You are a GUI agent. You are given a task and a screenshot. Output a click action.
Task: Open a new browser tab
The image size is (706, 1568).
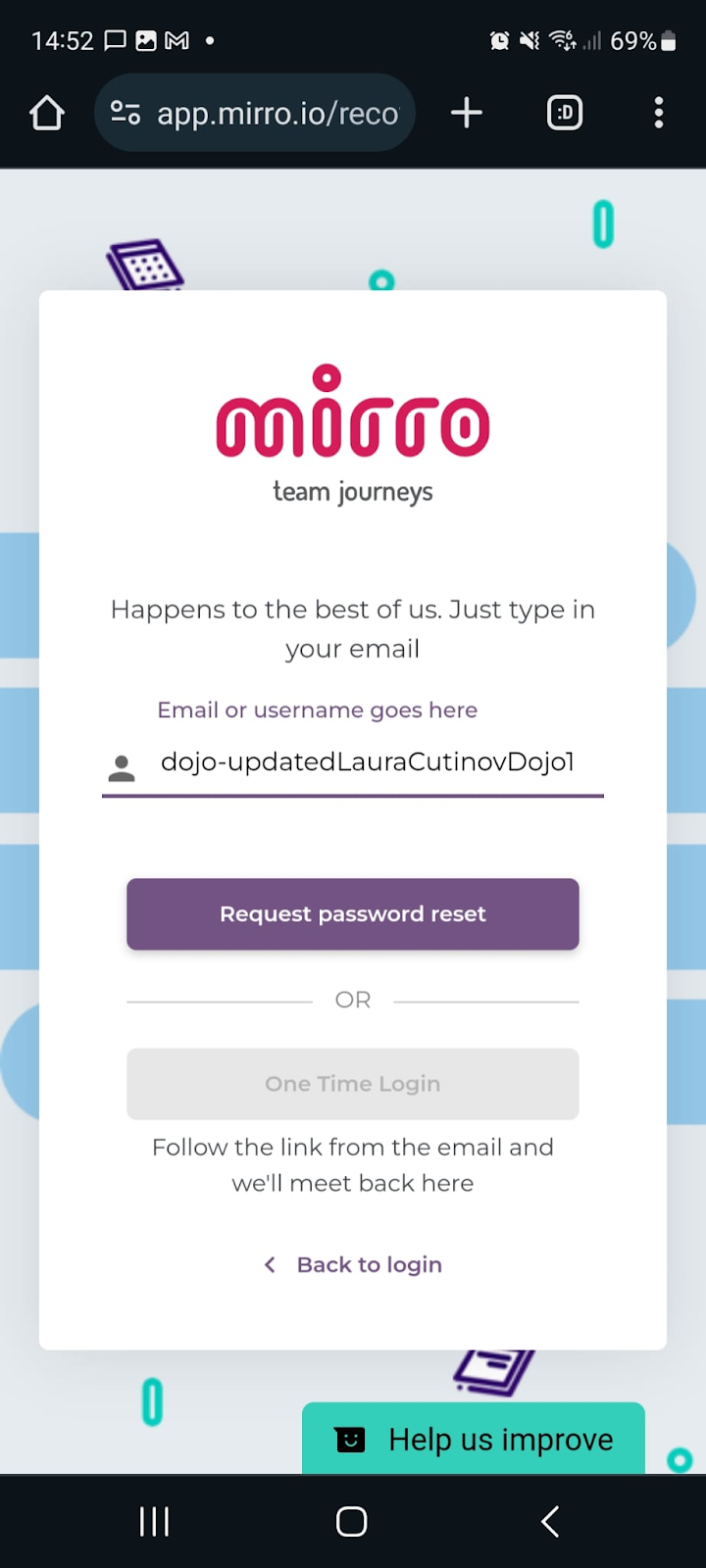[467, 114]
